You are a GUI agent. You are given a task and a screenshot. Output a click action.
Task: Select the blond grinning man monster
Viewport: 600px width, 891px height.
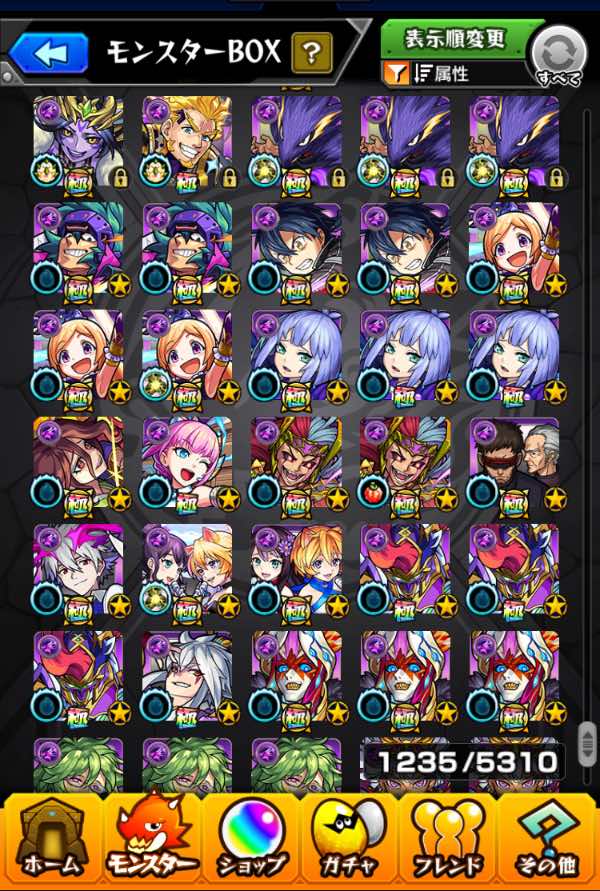click(x=187, y=142)
